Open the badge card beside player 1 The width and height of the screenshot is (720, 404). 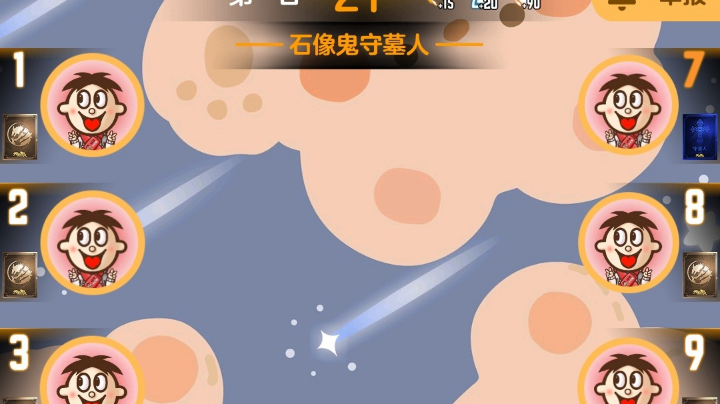click(x=19, y=137)
